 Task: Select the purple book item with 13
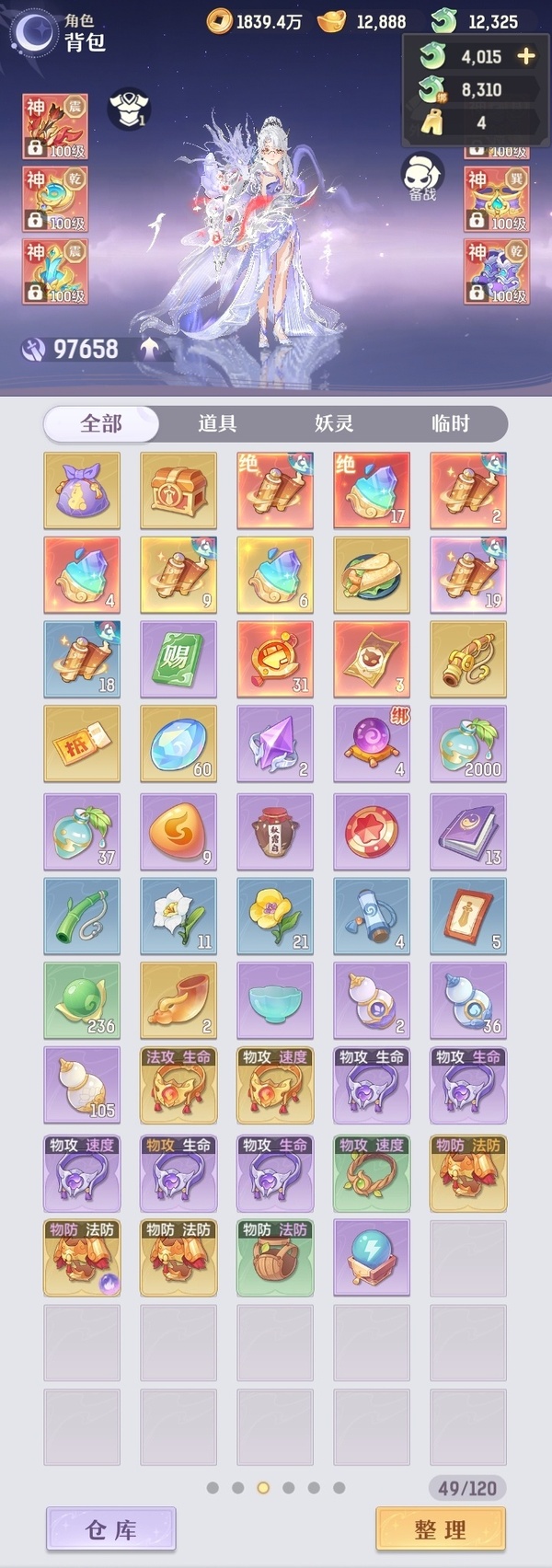click(x=468, y=831)
